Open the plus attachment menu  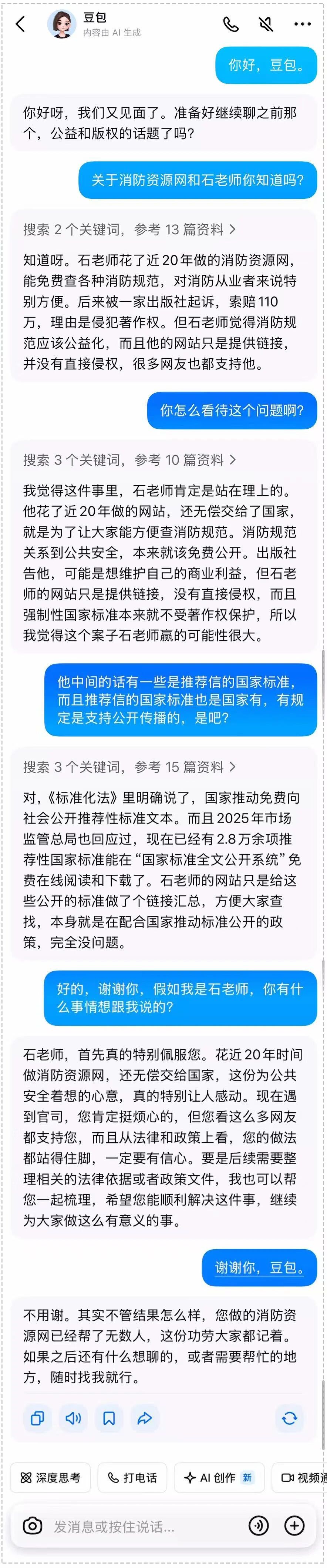point(295,1525)
